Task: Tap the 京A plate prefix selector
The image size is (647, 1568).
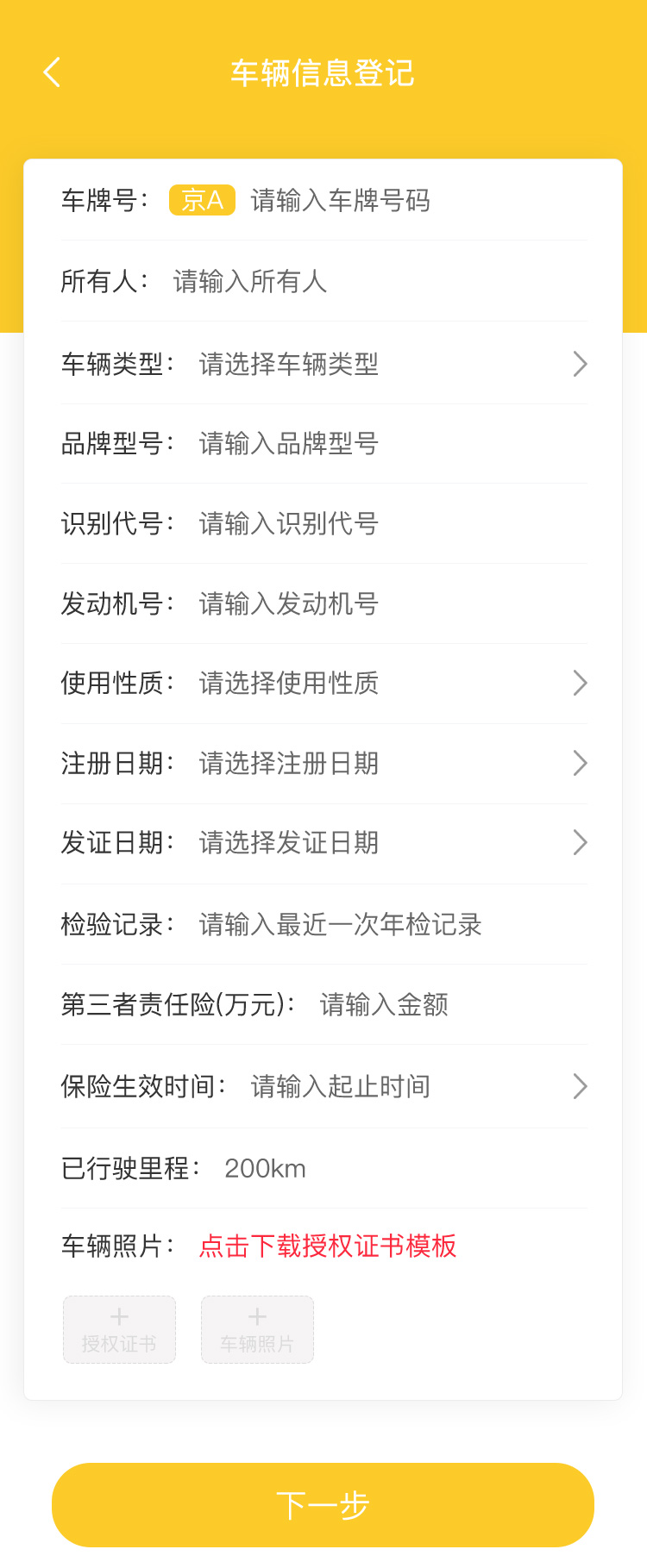Action: click(202, 200)
